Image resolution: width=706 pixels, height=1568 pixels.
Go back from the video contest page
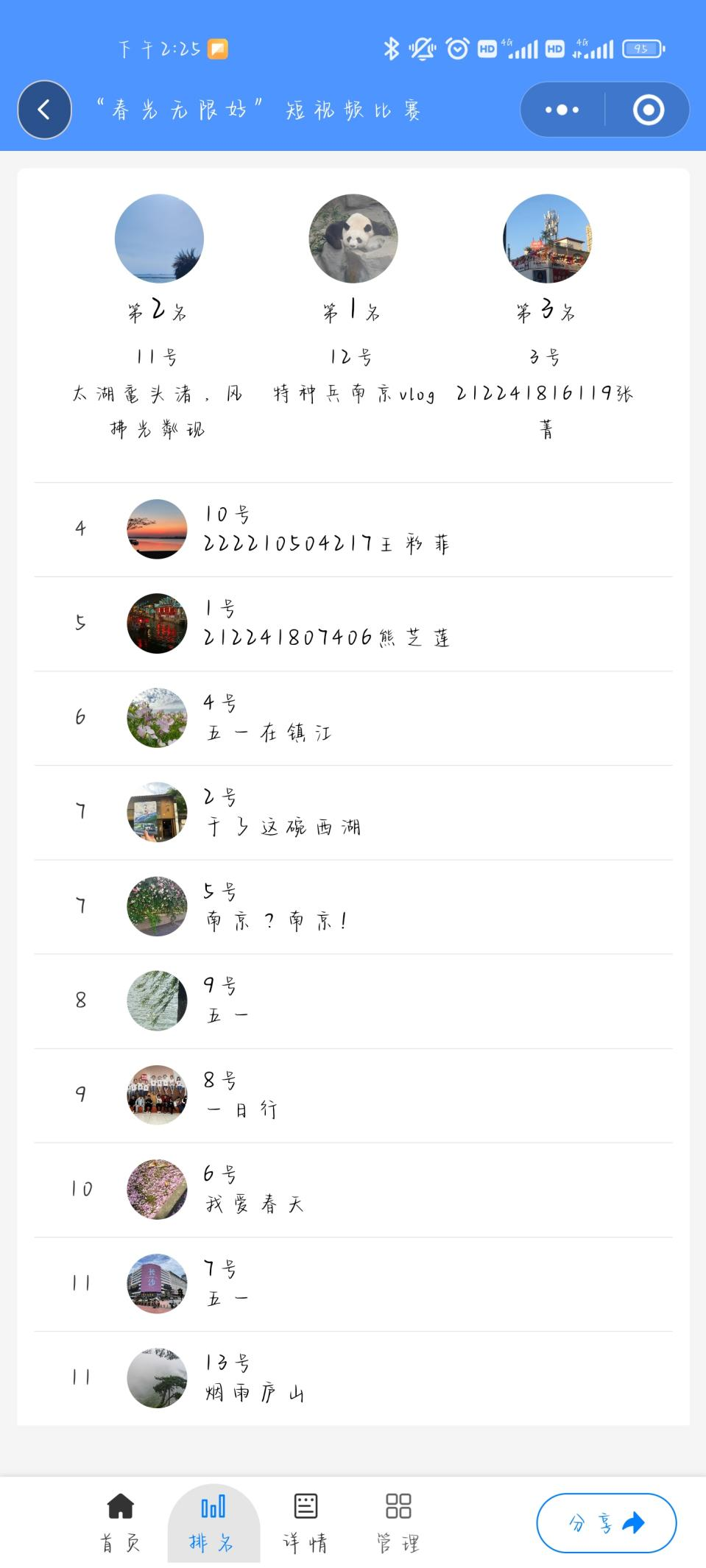click(44, 110)
